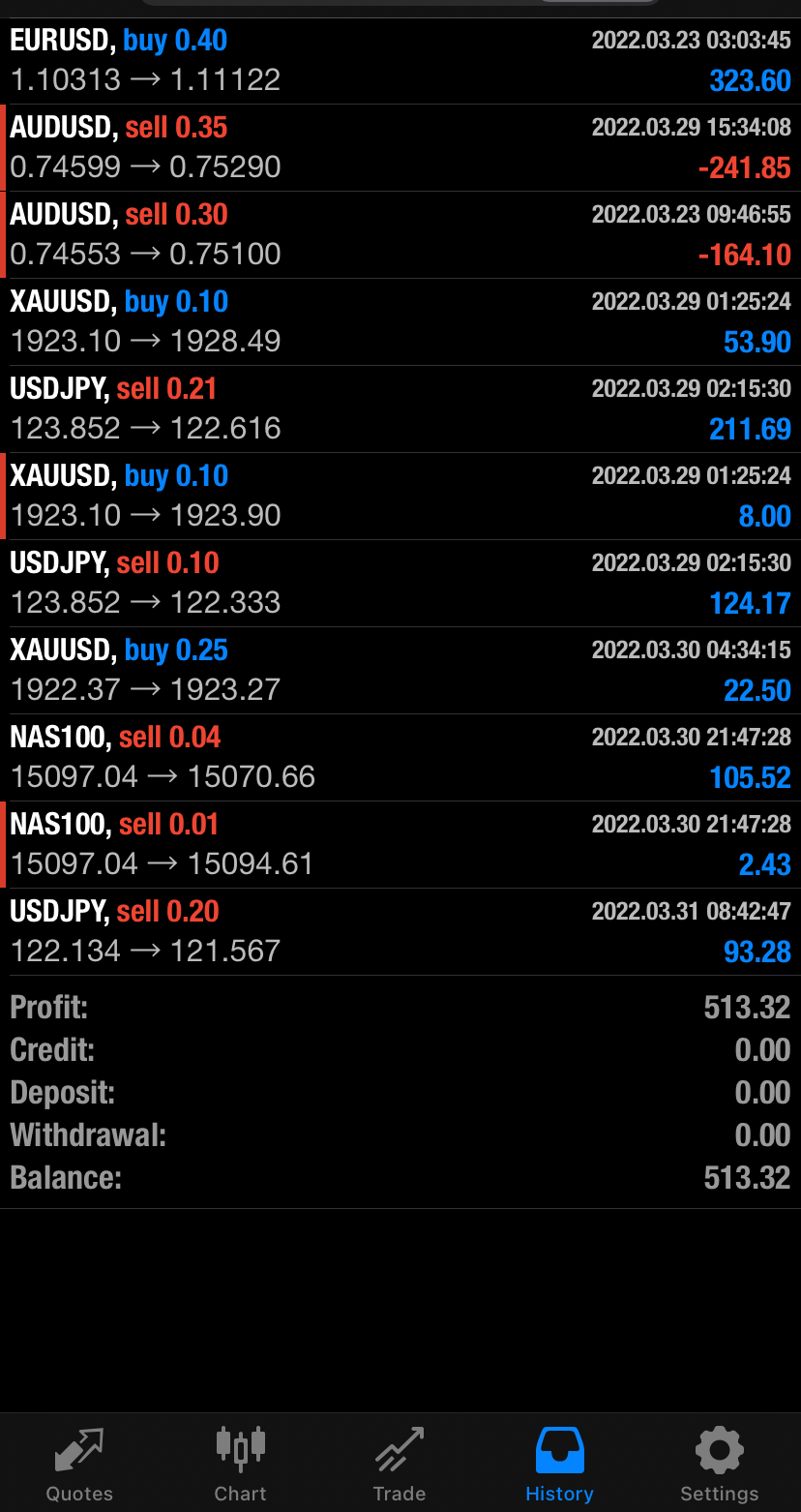Select the History tab
Screen dimensions: 801x1512
click(559, 1464)
